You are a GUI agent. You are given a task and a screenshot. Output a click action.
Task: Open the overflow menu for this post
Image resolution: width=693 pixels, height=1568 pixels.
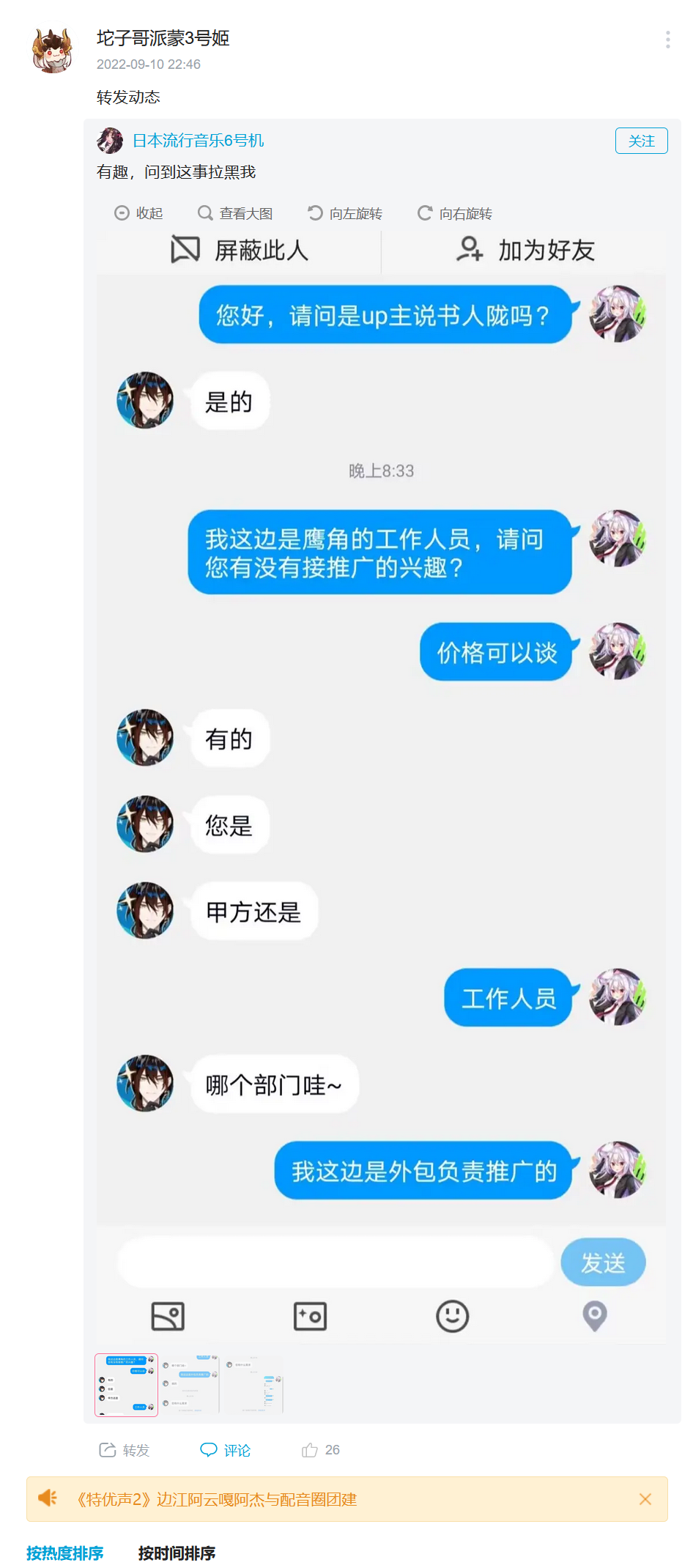point(667,40)
